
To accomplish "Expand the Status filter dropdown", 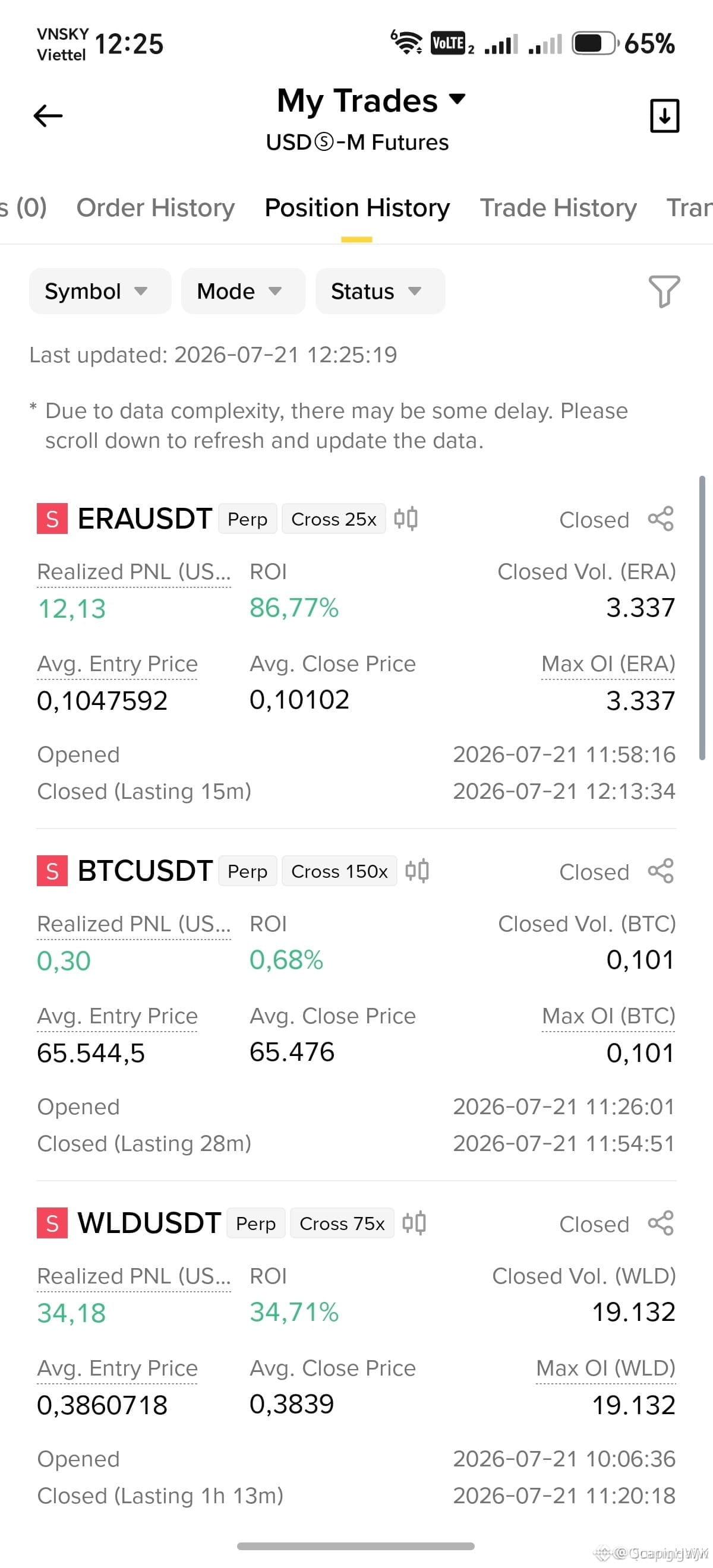I will tap(380, 291).
